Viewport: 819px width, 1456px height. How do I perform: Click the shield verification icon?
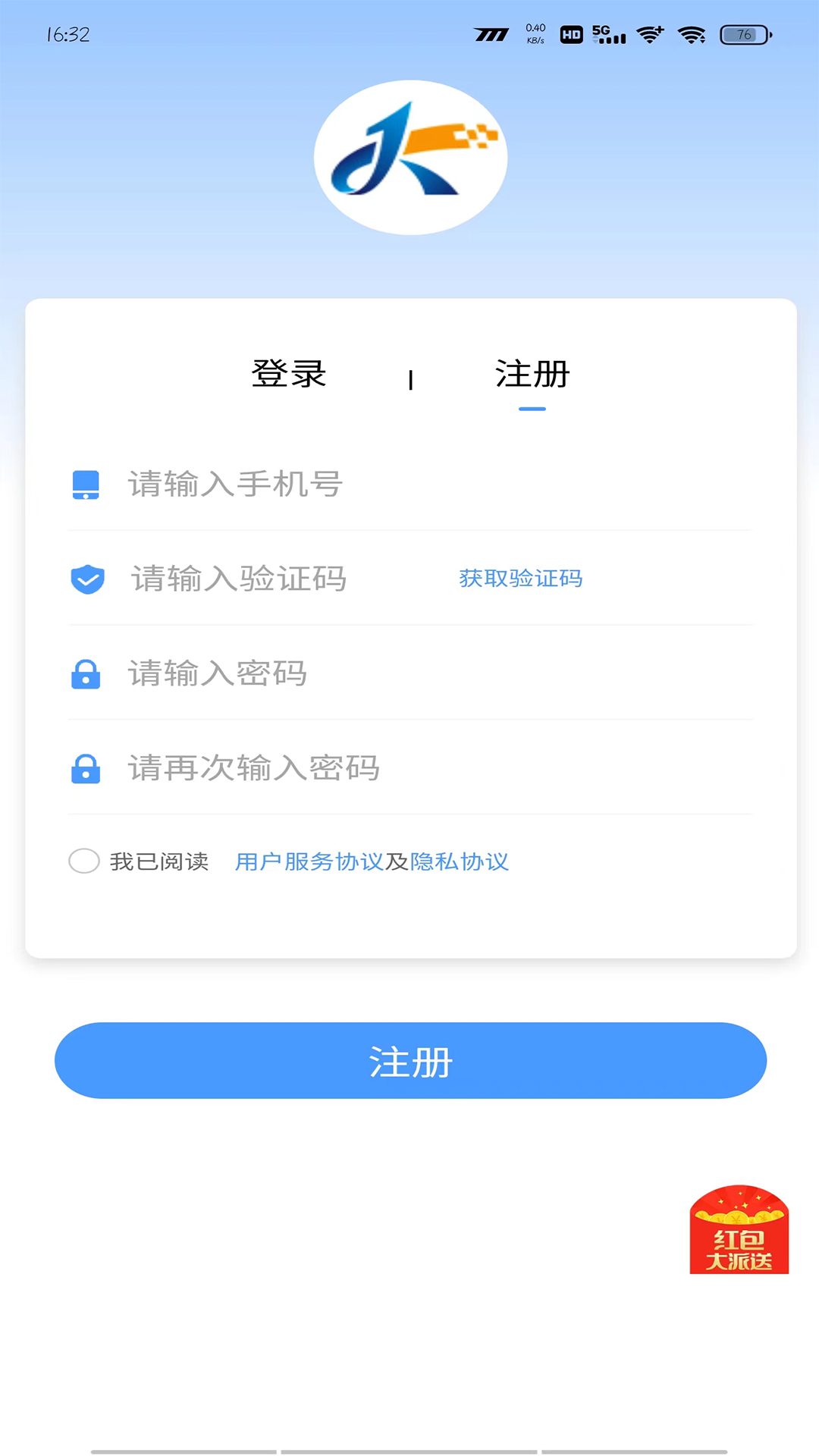coord(86,579)
